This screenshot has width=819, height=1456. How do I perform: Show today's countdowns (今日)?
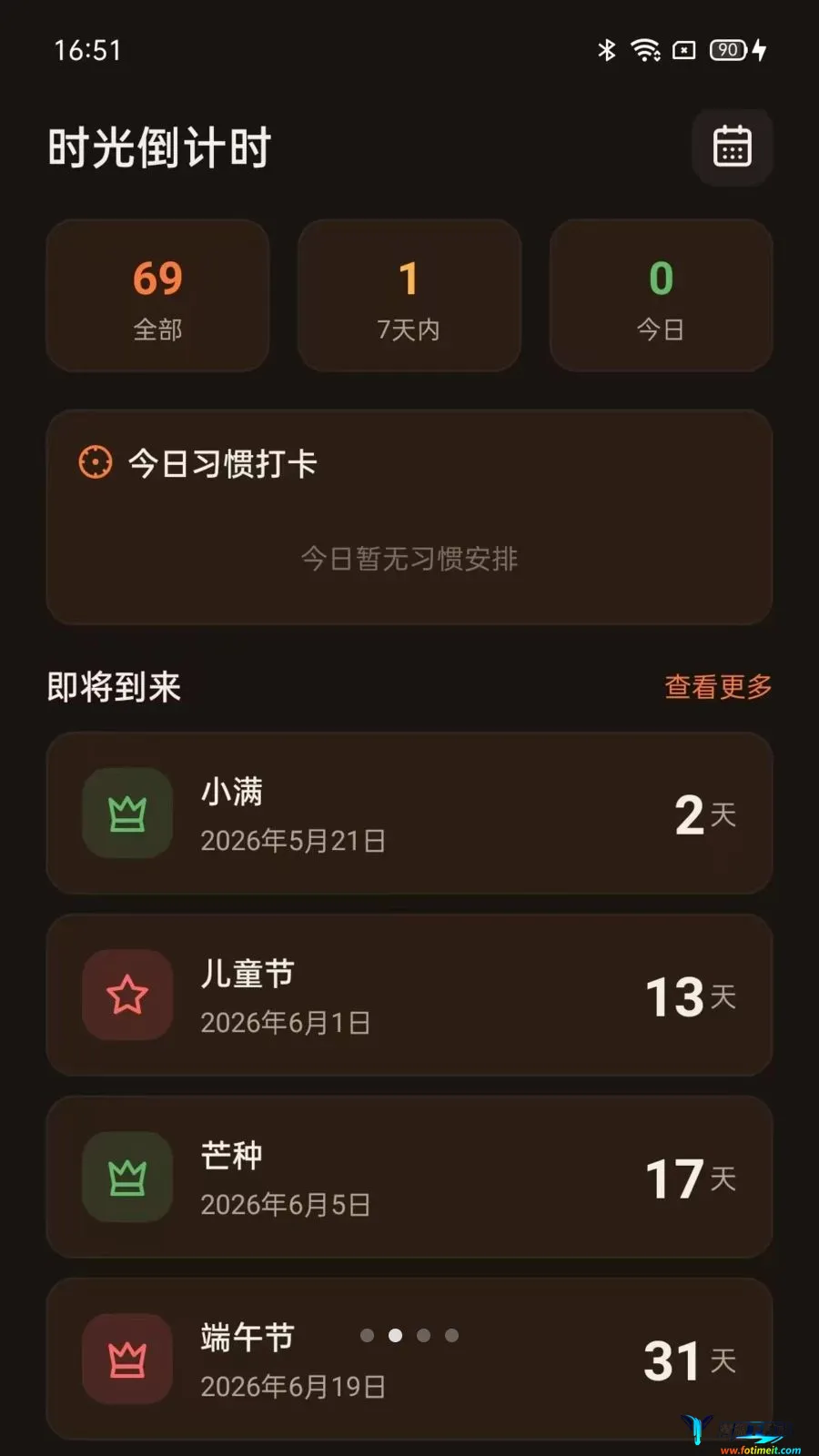[x=662, y=295]
